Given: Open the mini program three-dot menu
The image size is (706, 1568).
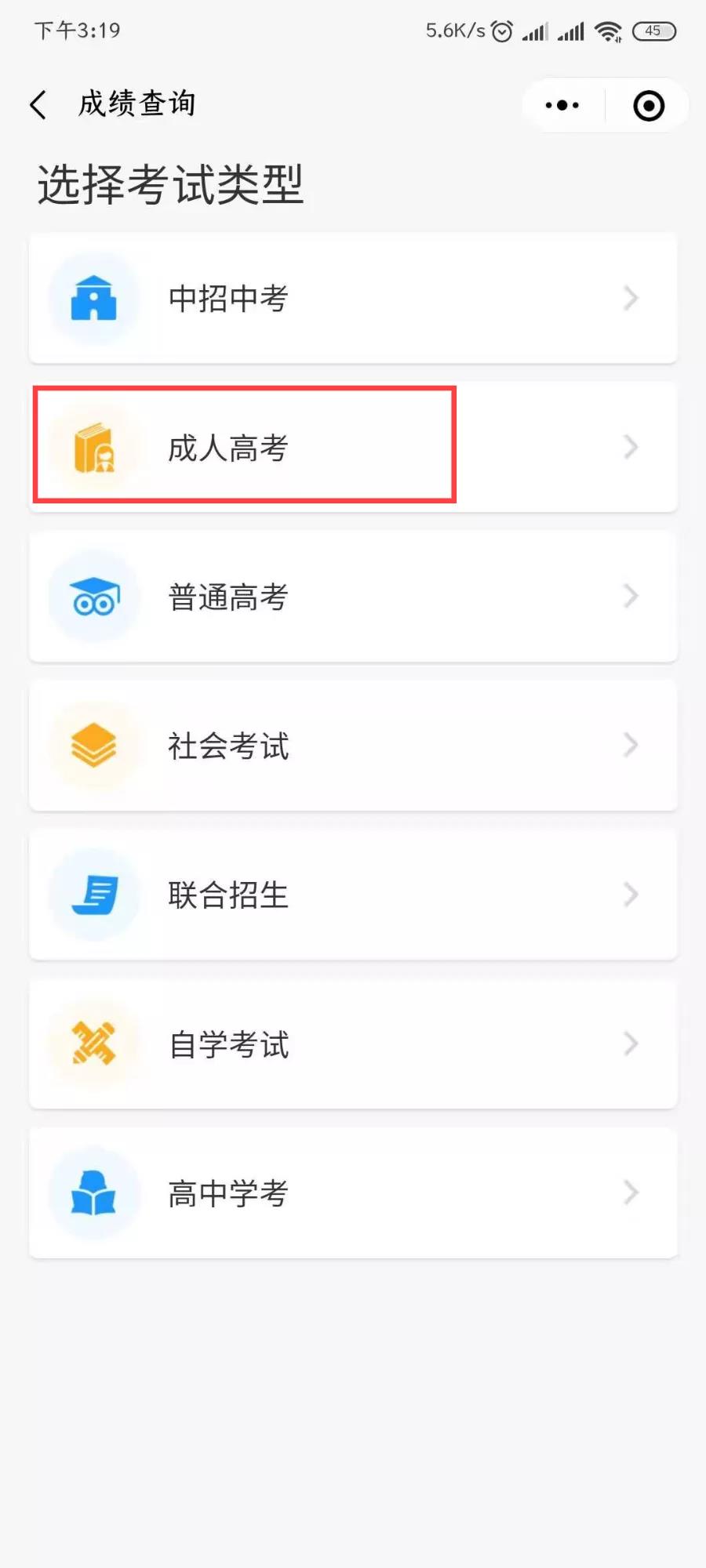Looking at the screenshot, I should pos(562,105).
